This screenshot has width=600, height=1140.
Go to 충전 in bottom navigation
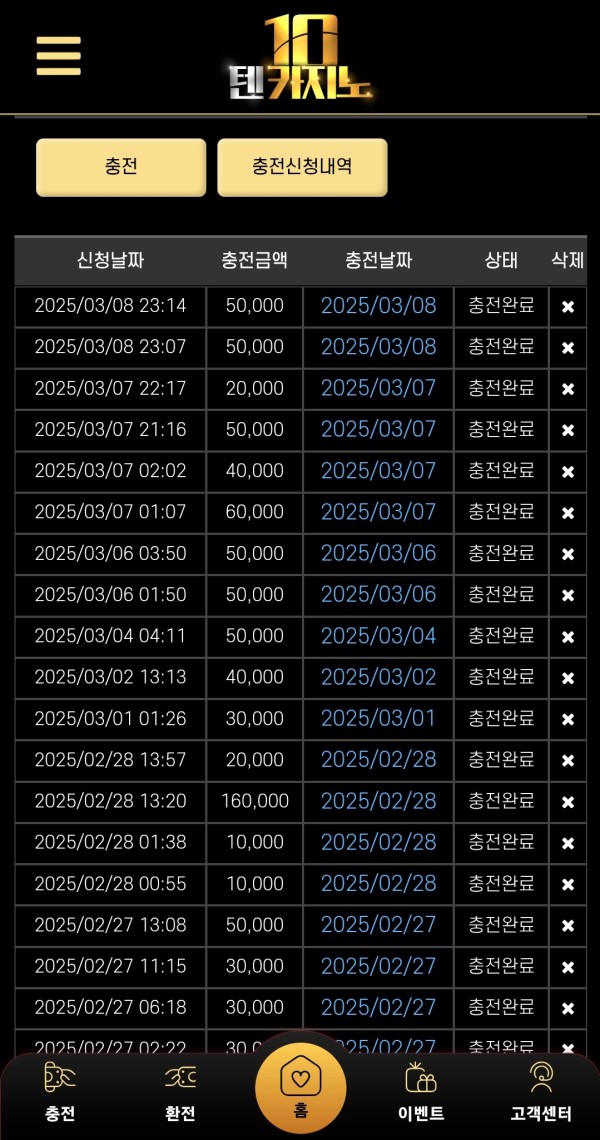pos(60,1091)
